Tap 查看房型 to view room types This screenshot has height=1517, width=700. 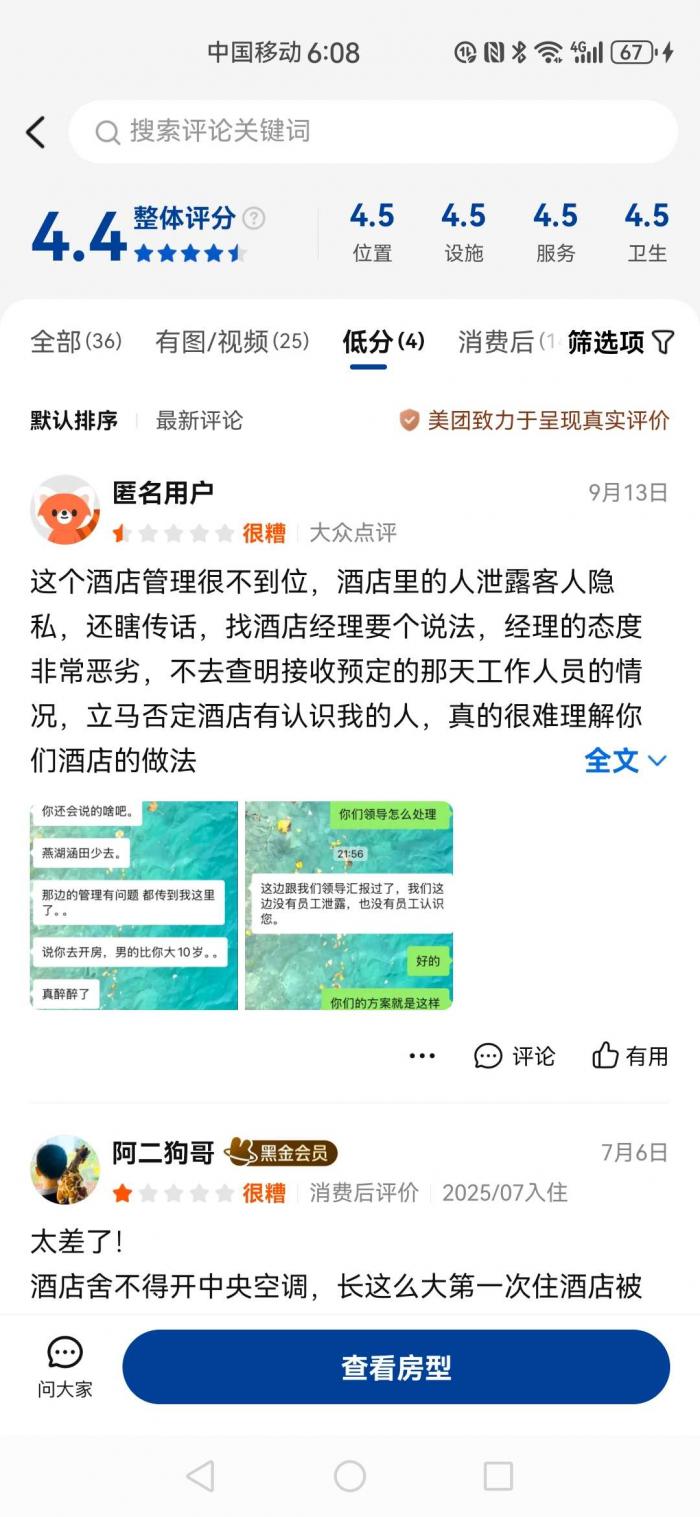[x=396, y=1367]
